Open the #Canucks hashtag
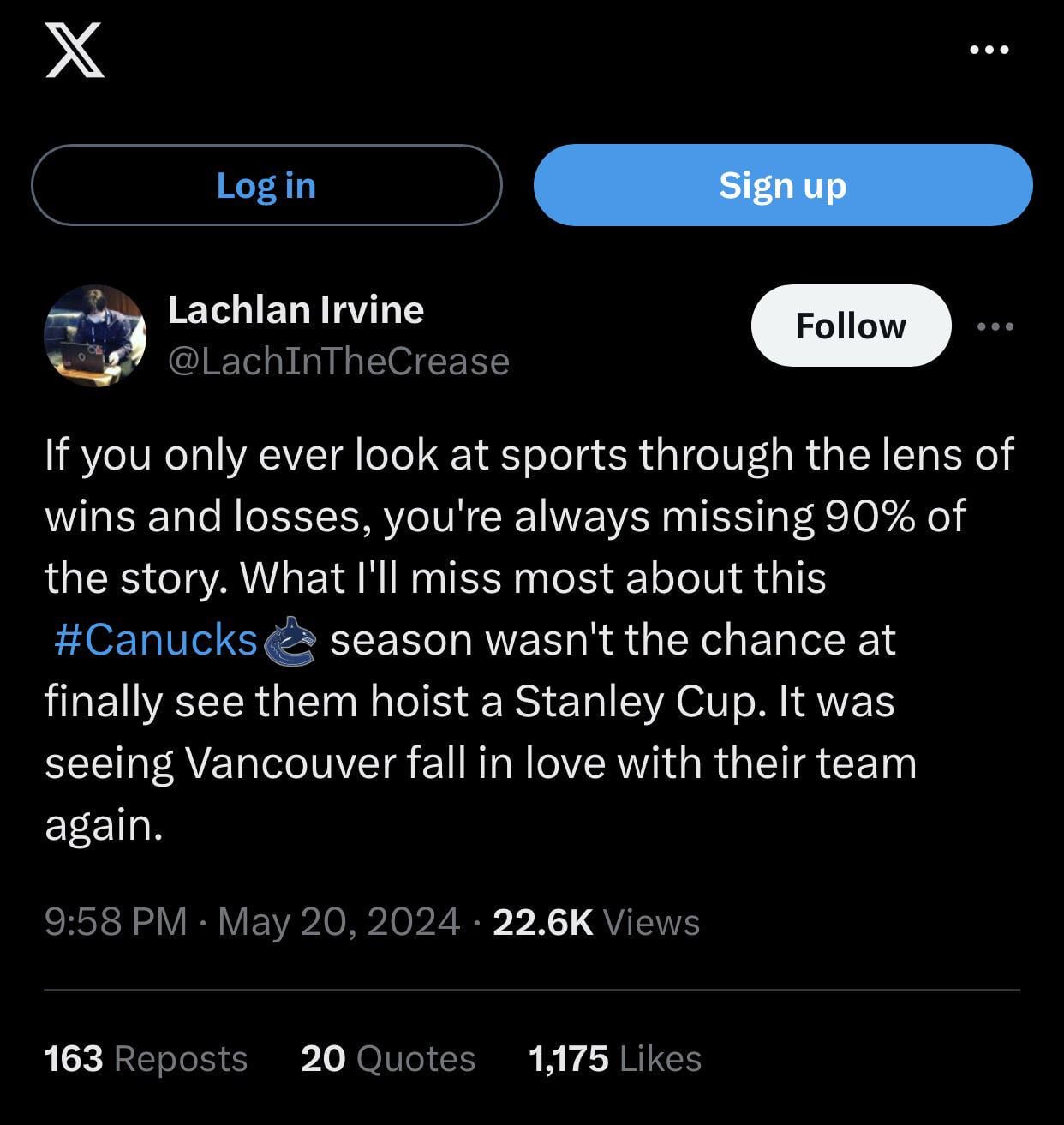 (x=156, y=640)
